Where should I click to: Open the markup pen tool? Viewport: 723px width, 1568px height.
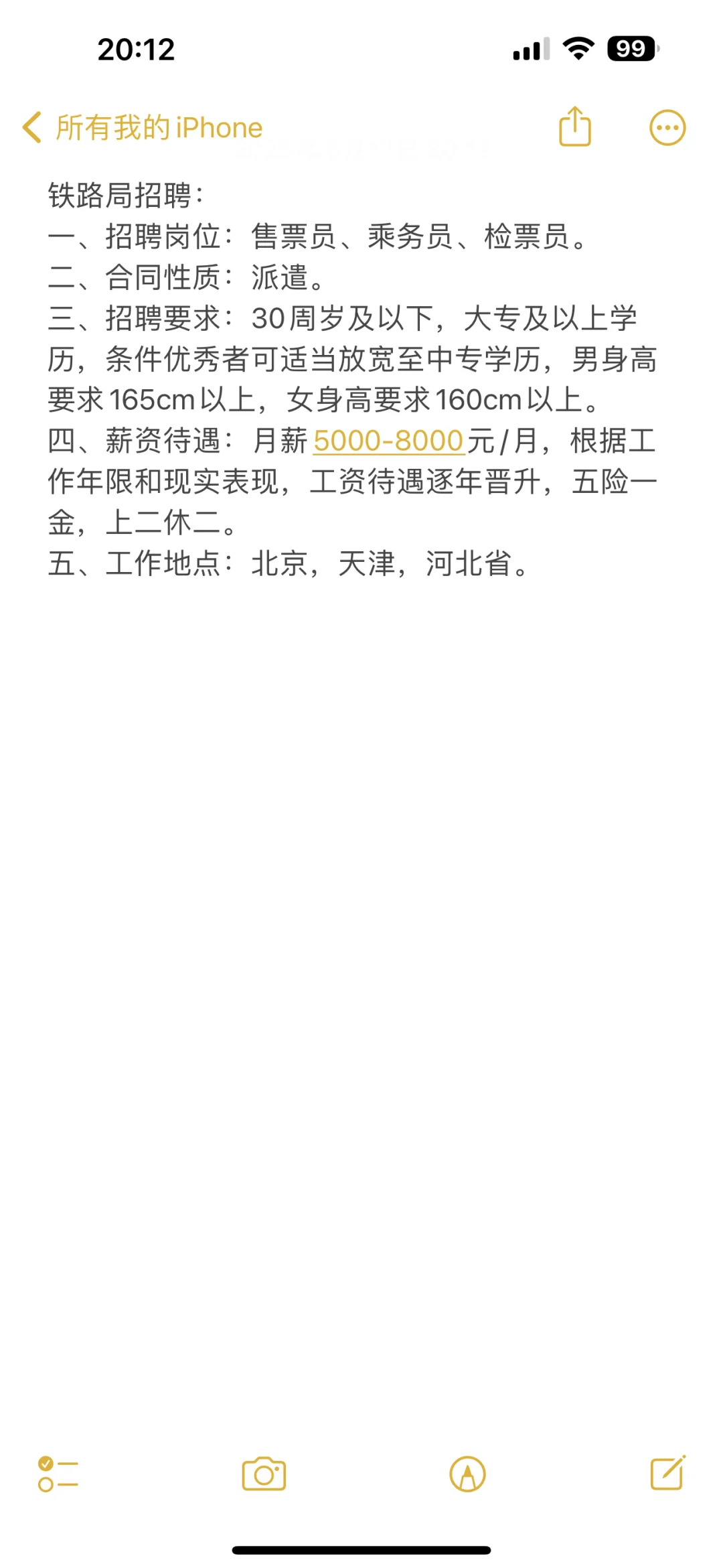(467, 1474)
